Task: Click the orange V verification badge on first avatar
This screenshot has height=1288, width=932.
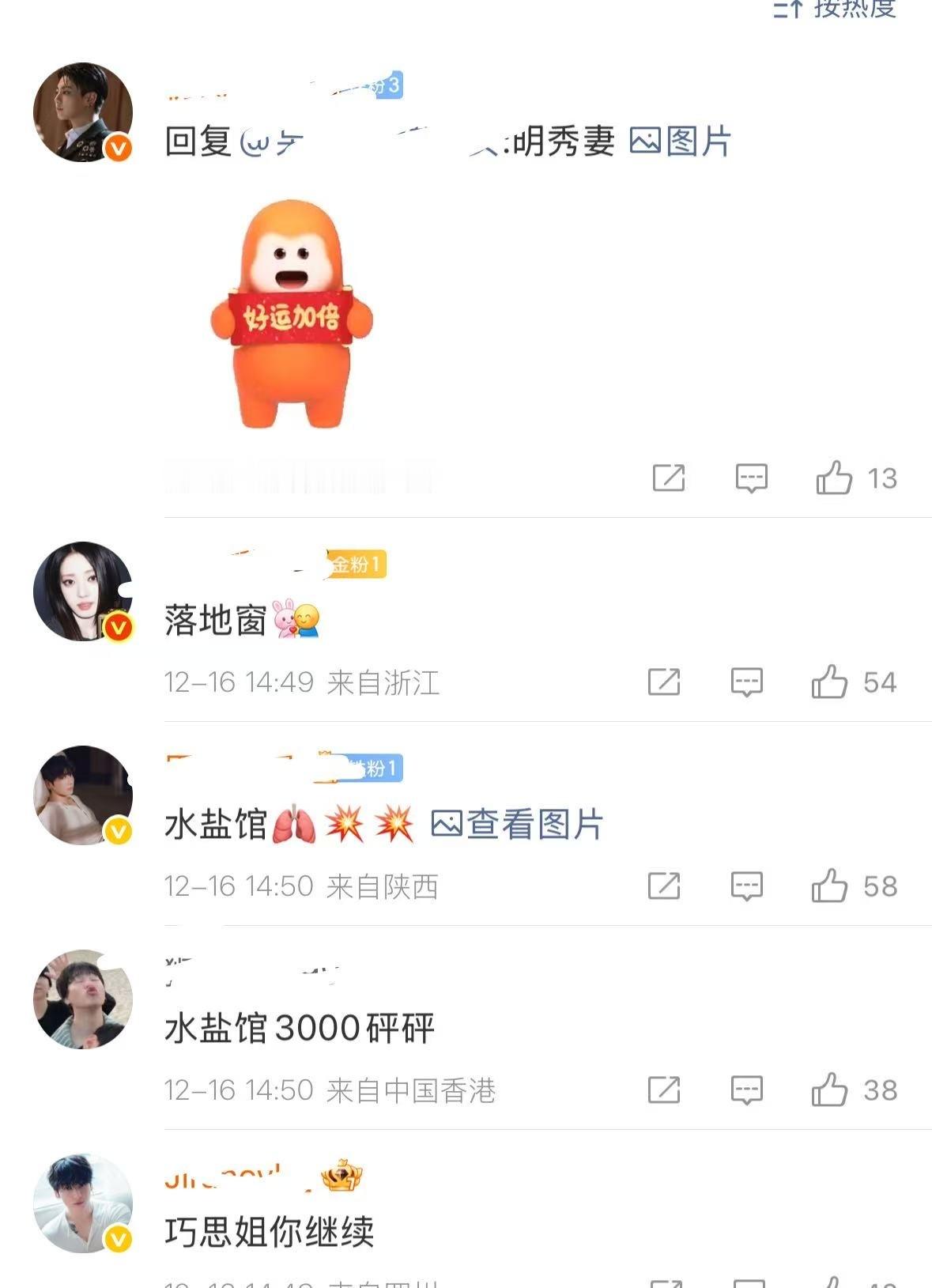Action: coord(117,146)
